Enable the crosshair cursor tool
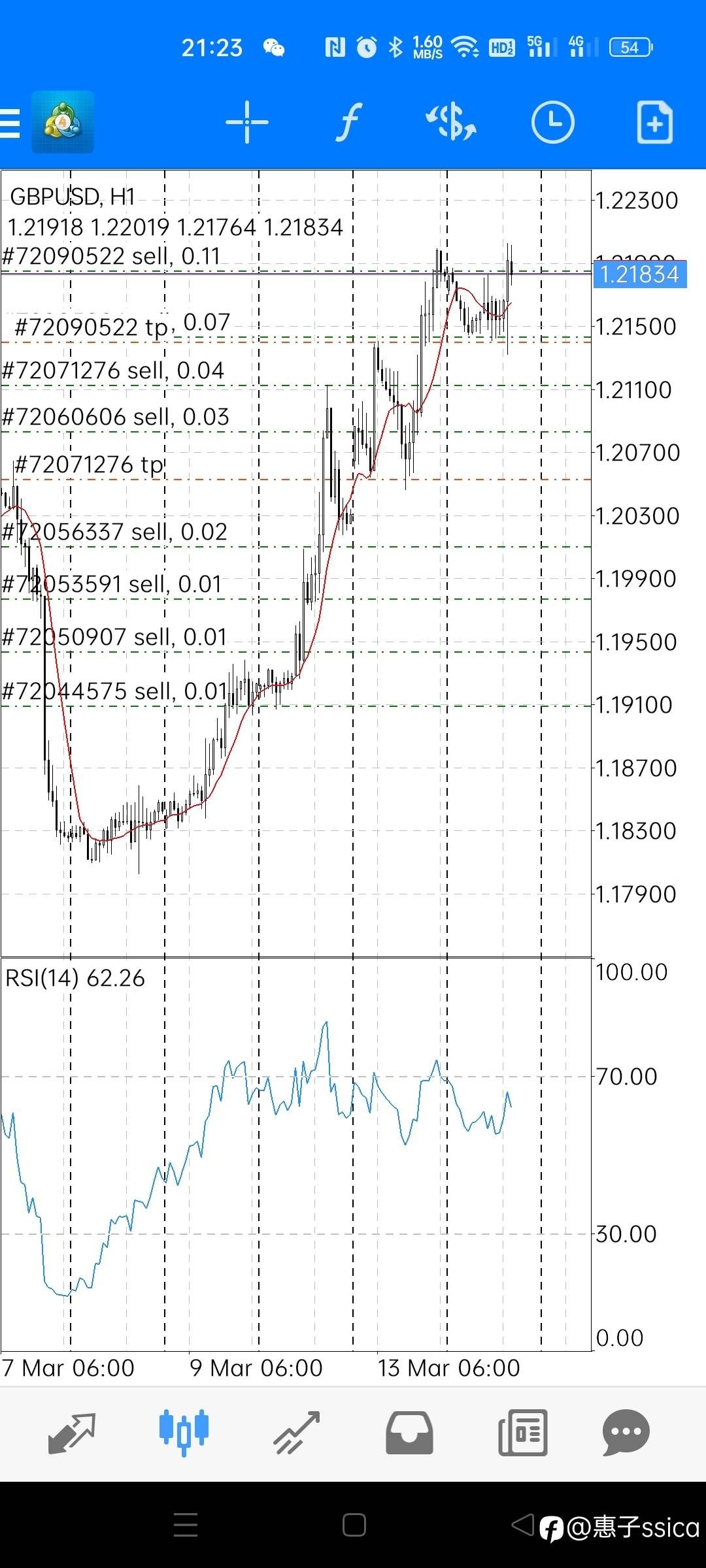Image resolution: width=706 pixels, height=1568 pixels. (246, 122)
